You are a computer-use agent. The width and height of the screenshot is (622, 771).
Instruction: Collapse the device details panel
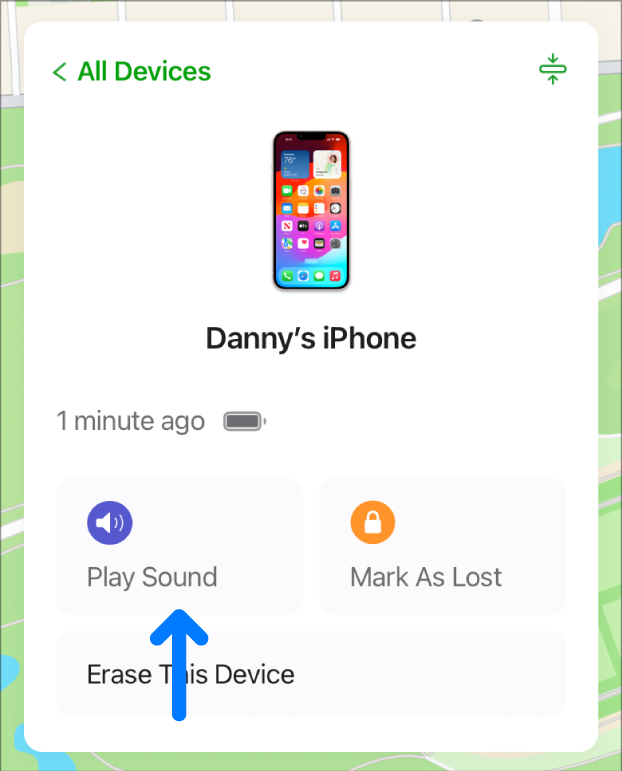pos(552,70)
